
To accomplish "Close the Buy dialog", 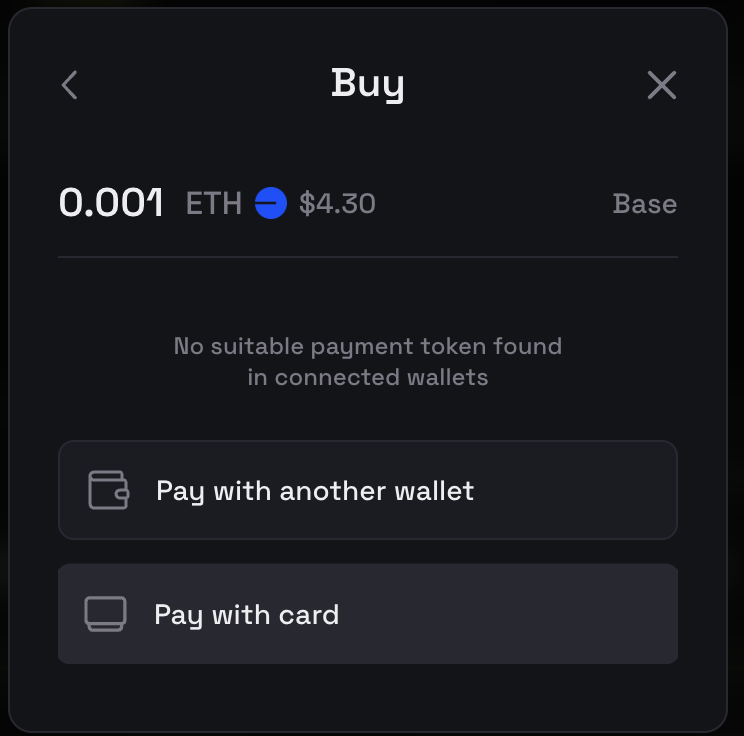I will pos(661,85).
